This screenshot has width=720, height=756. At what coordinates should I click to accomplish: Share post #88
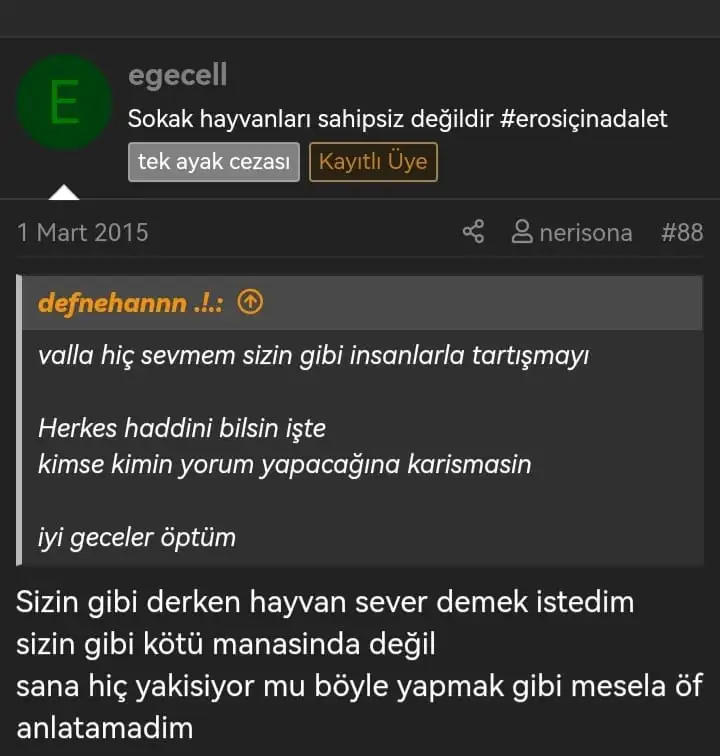473,233
